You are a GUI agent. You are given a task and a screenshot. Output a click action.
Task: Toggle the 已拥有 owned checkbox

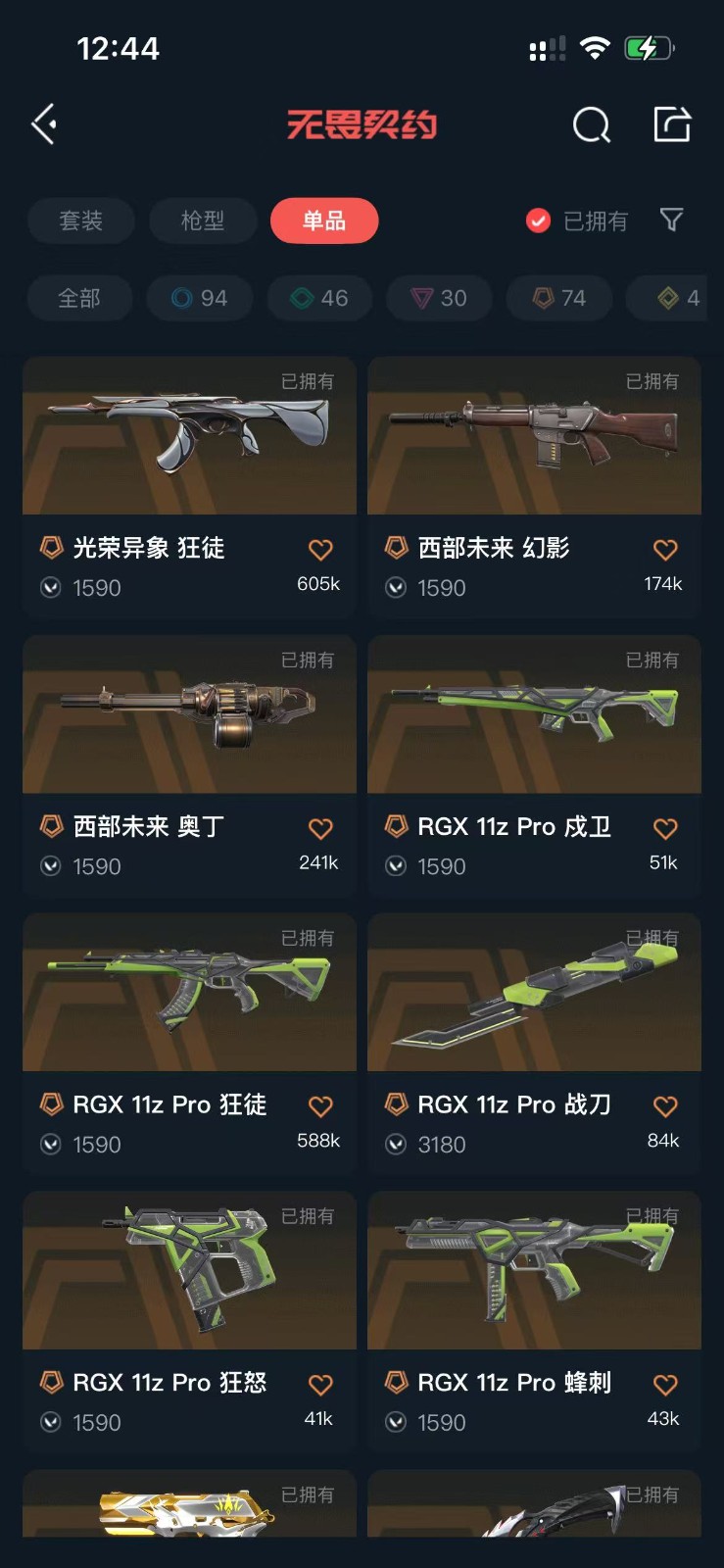pos(538,220)
